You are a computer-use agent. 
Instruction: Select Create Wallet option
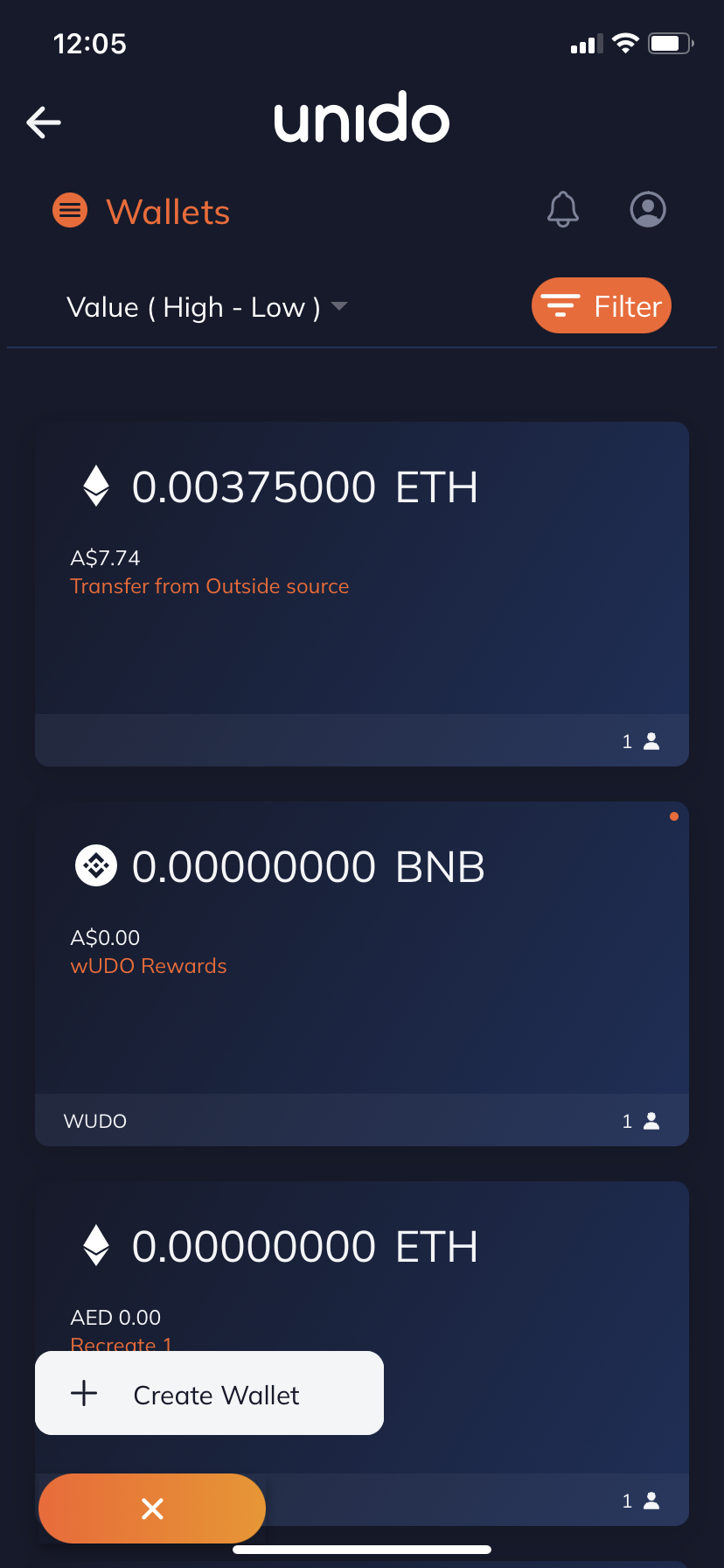(209, 1393)
